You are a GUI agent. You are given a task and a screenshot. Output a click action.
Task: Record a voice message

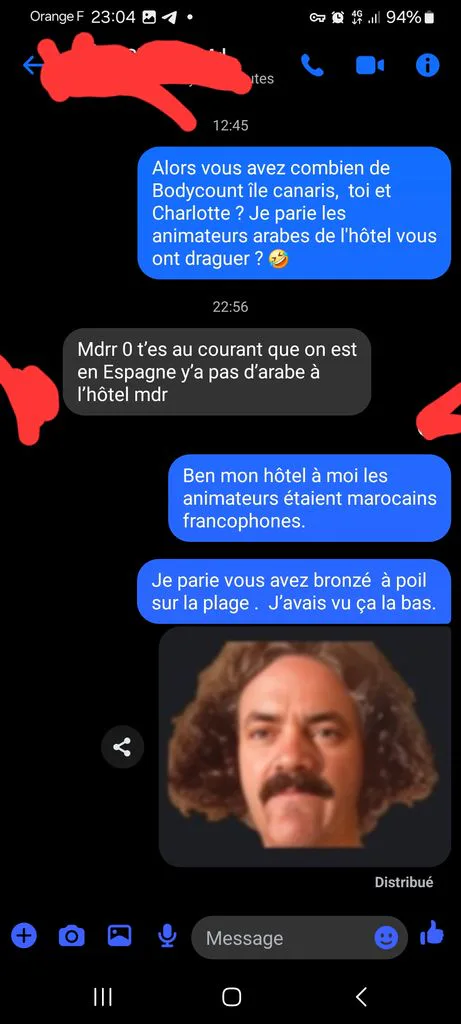pyautogui.click(x=167, y=936)
